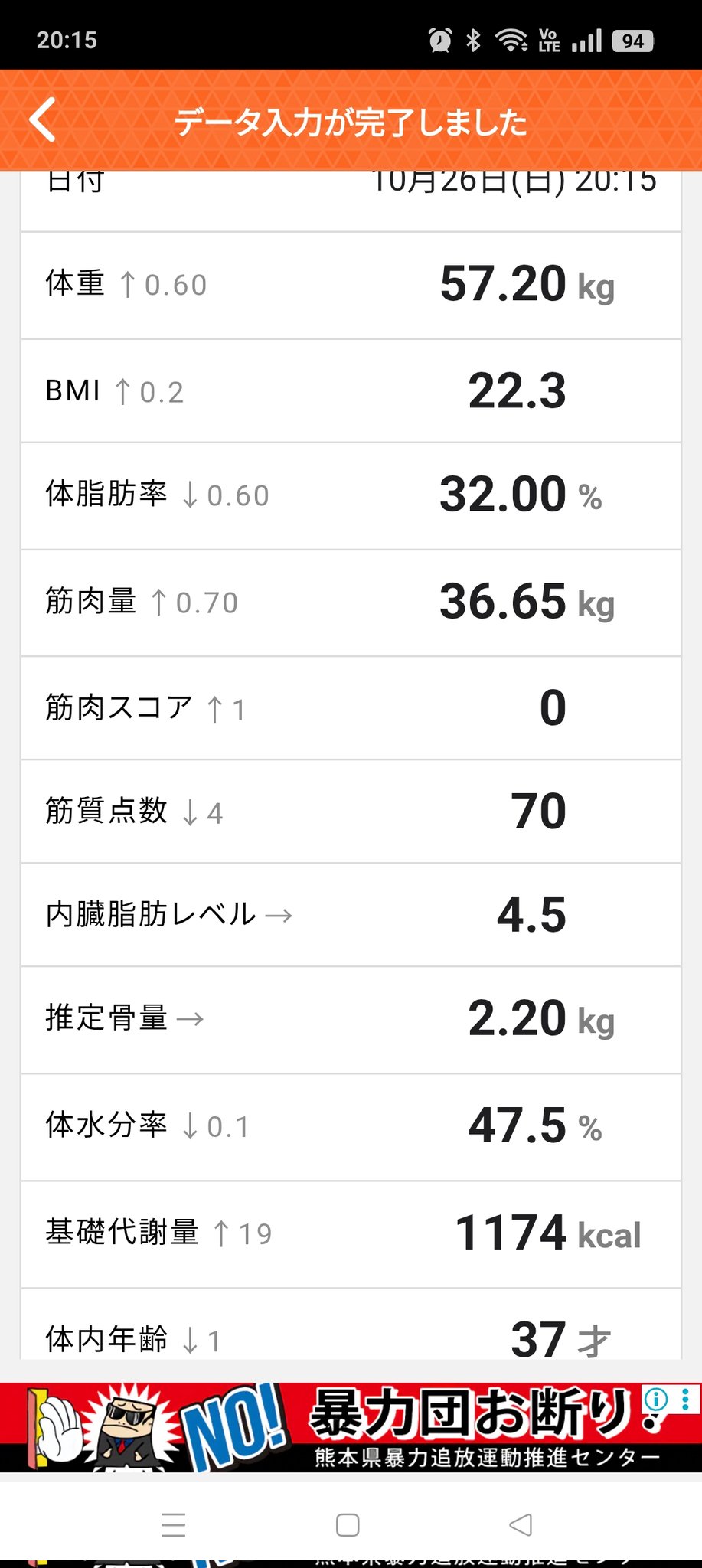Tap the ad info icon
Viewport: 702px width, 1568px height.
[656, 1400]
